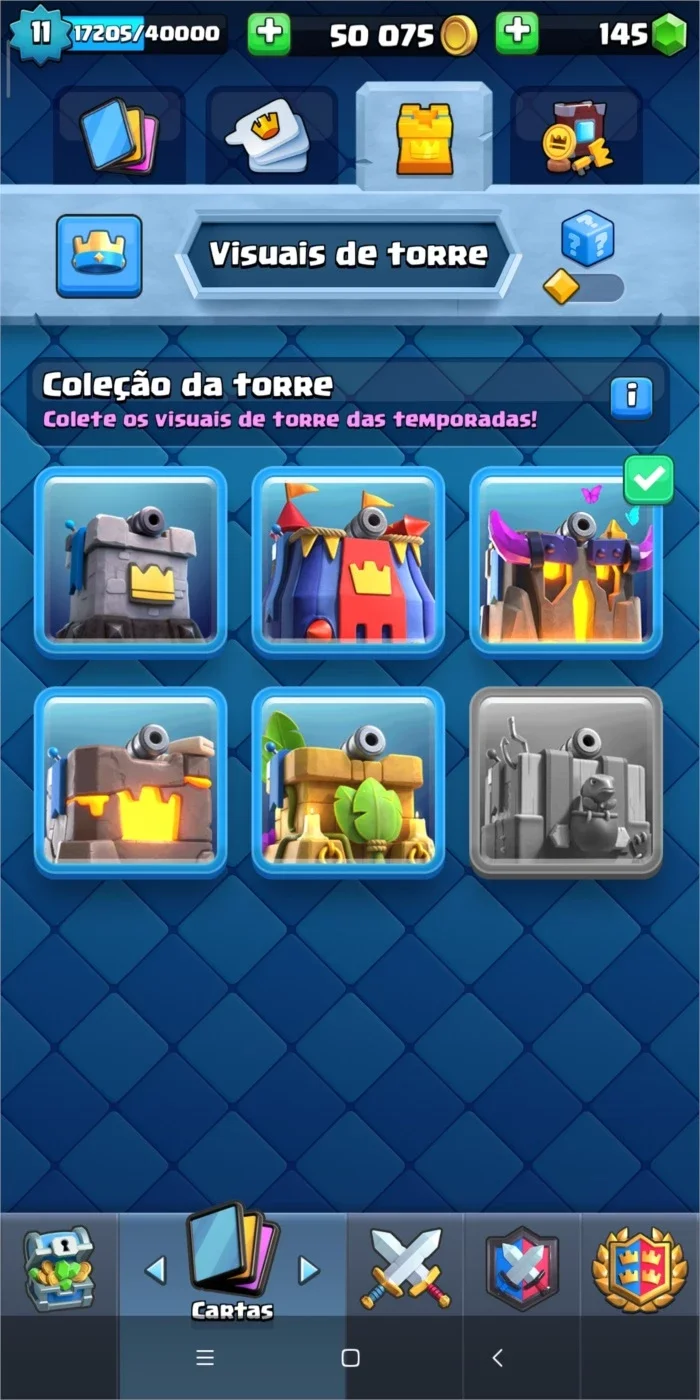This screenshot has height=1400, width=700.
Task: Open the emotes tab with speech bubble
Action: [x=272, y=137]
